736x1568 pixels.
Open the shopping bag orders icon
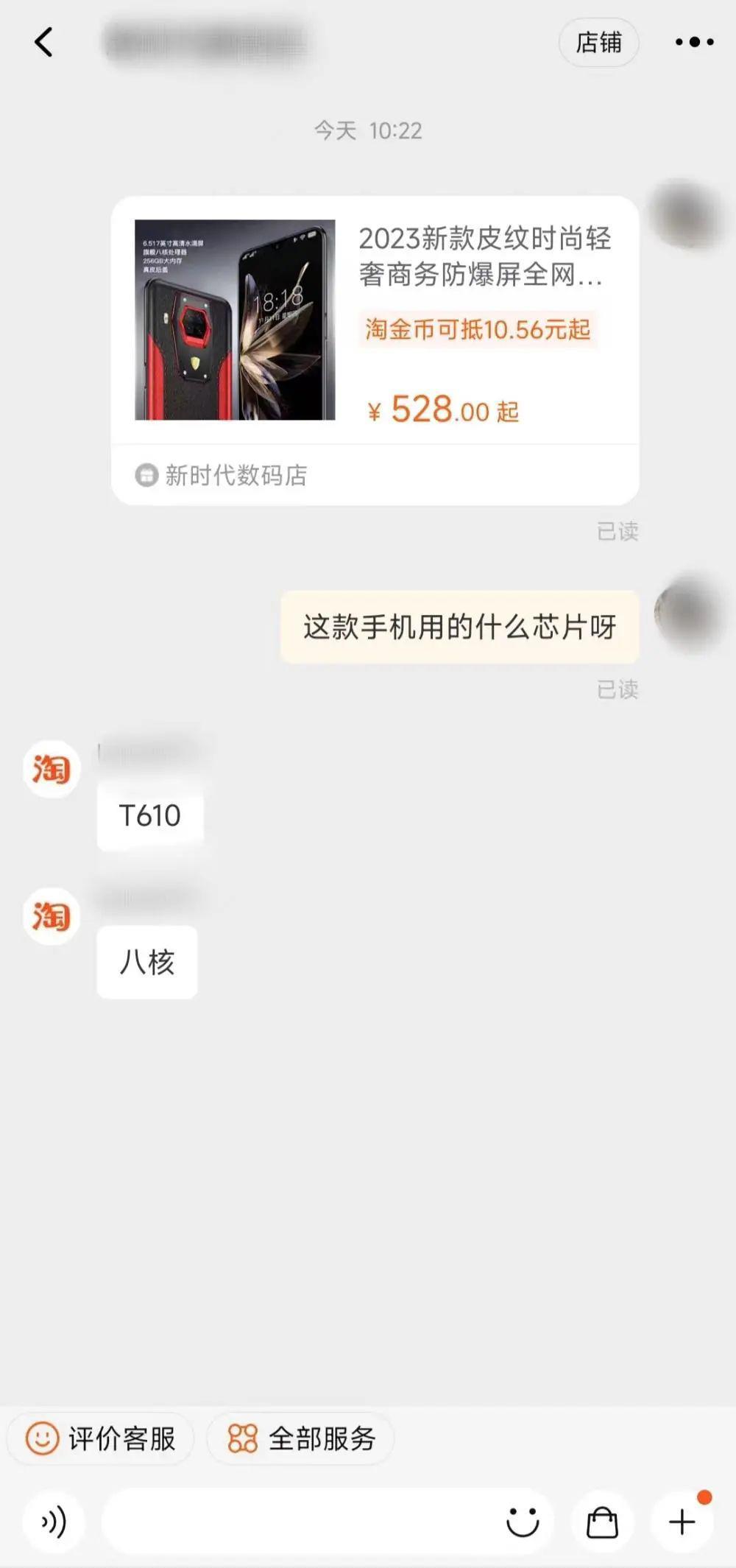click(603, 1520)
